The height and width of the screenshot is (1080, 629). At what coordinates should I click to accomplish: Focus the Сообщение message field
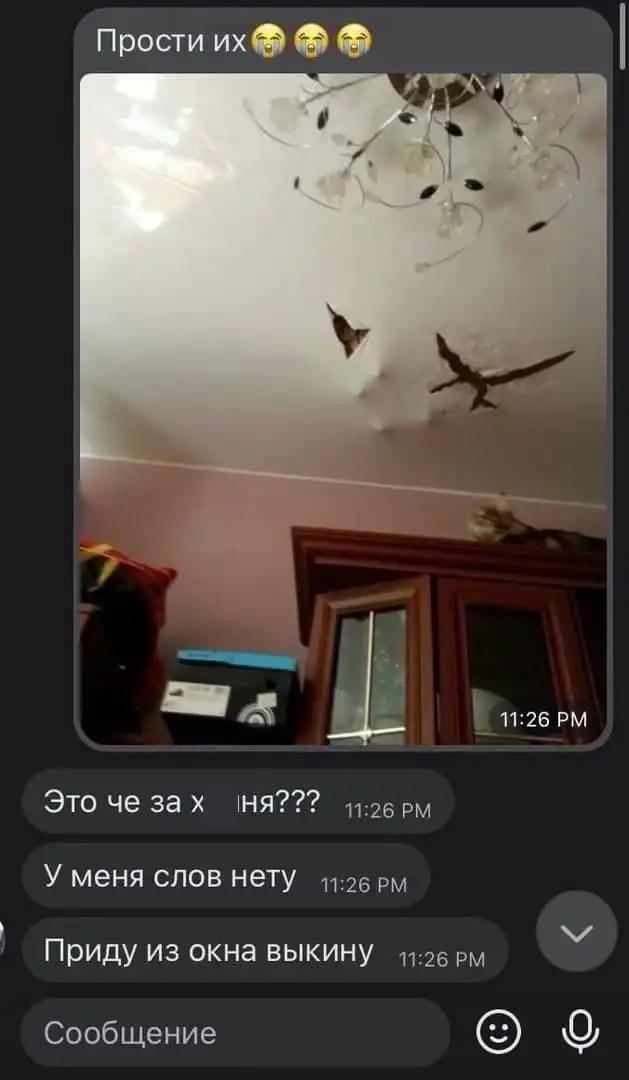tap(235, 1032)
